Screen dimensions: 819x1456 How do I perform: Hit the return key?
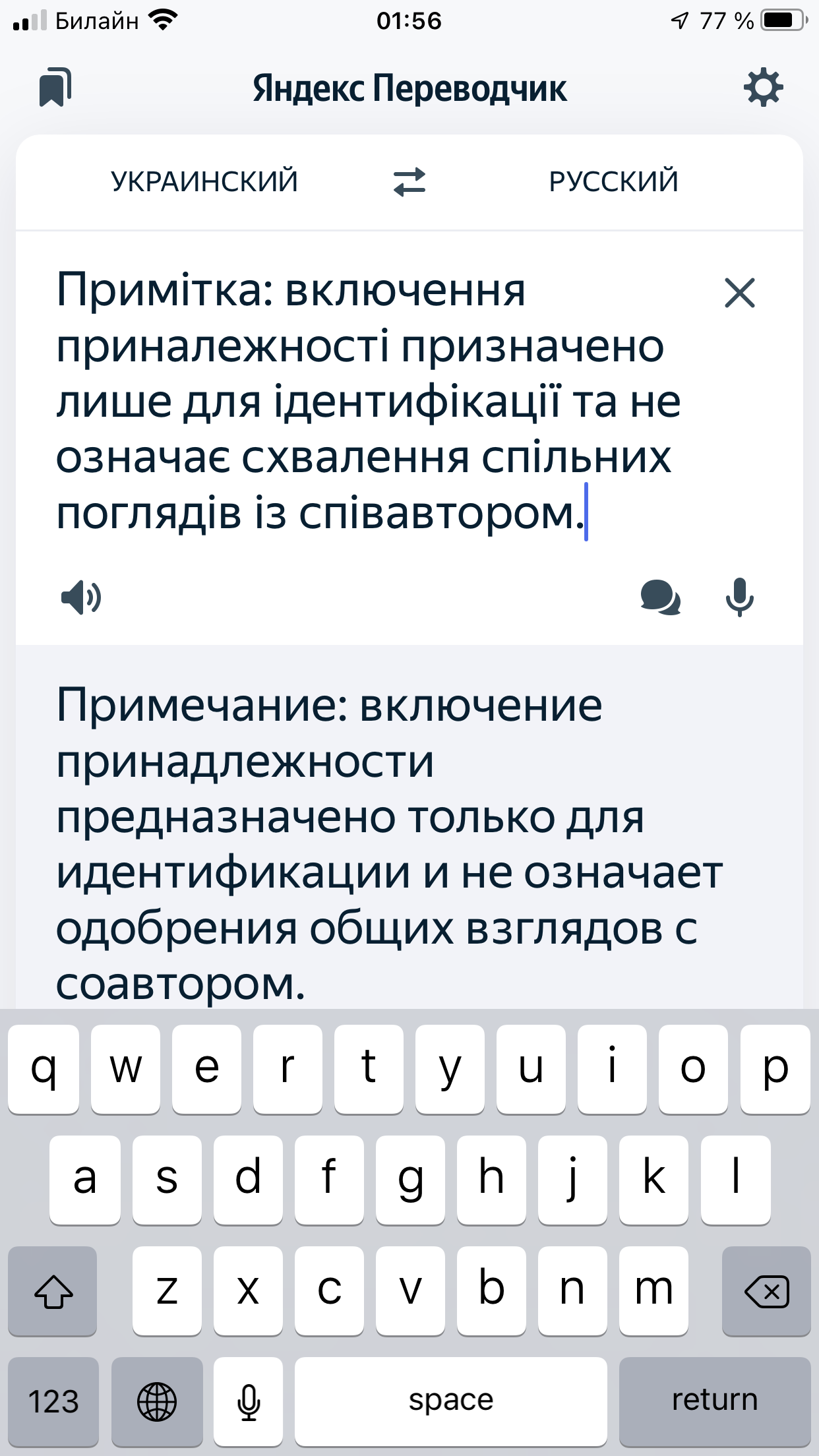click(714, 1401)
